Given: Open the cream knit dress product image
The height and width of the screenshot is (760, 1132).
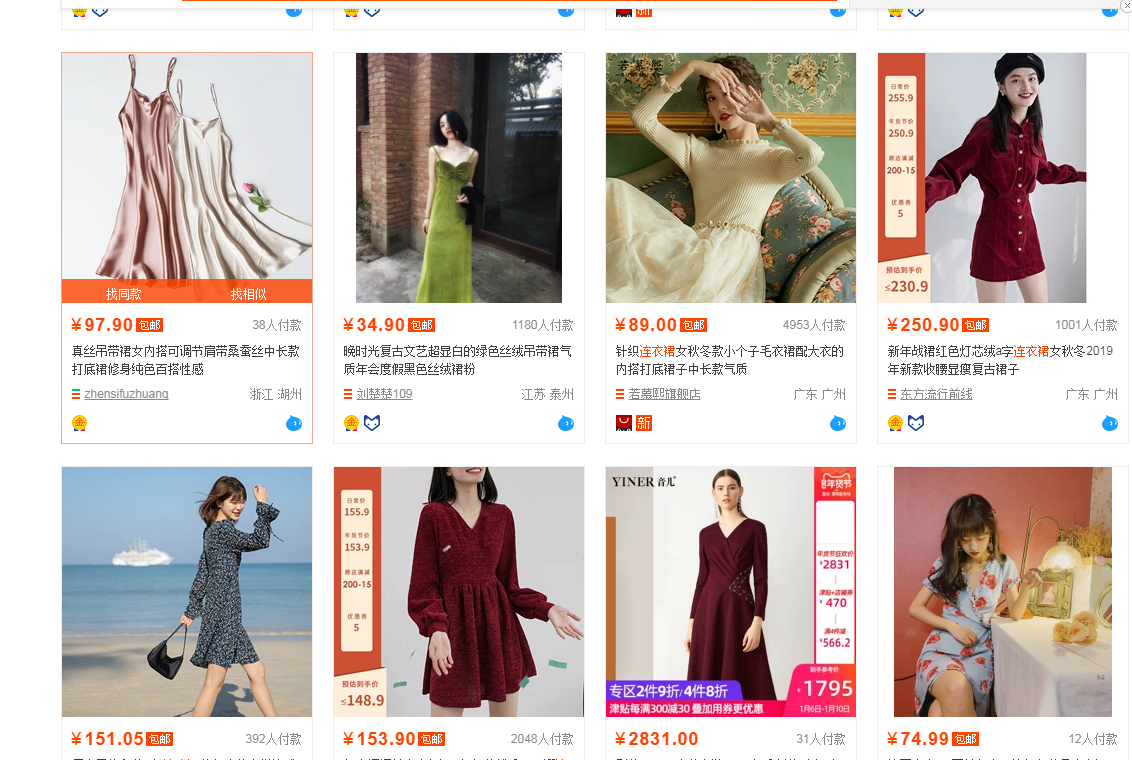Looking at the screenshot, I should (x=731, y=177).
